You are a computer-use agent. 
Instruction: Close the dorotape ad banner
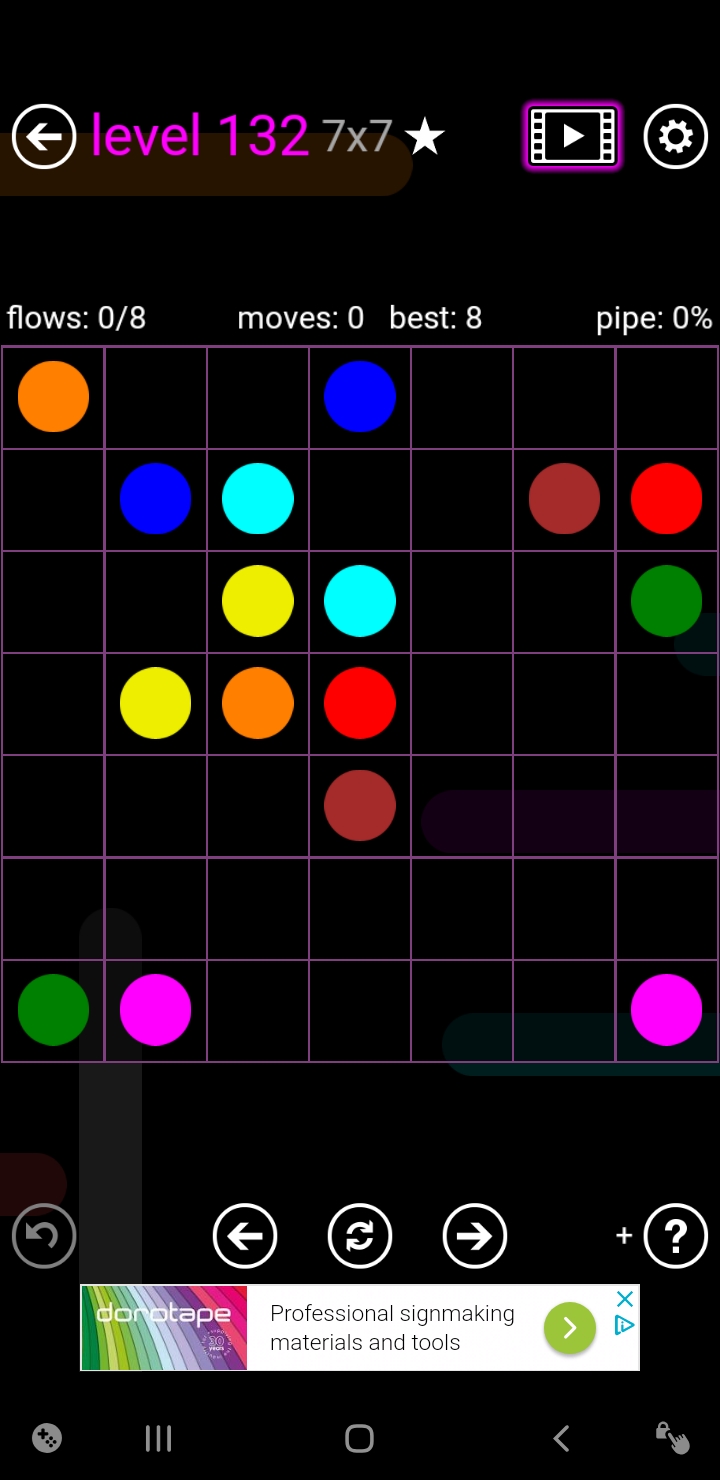625,1299
